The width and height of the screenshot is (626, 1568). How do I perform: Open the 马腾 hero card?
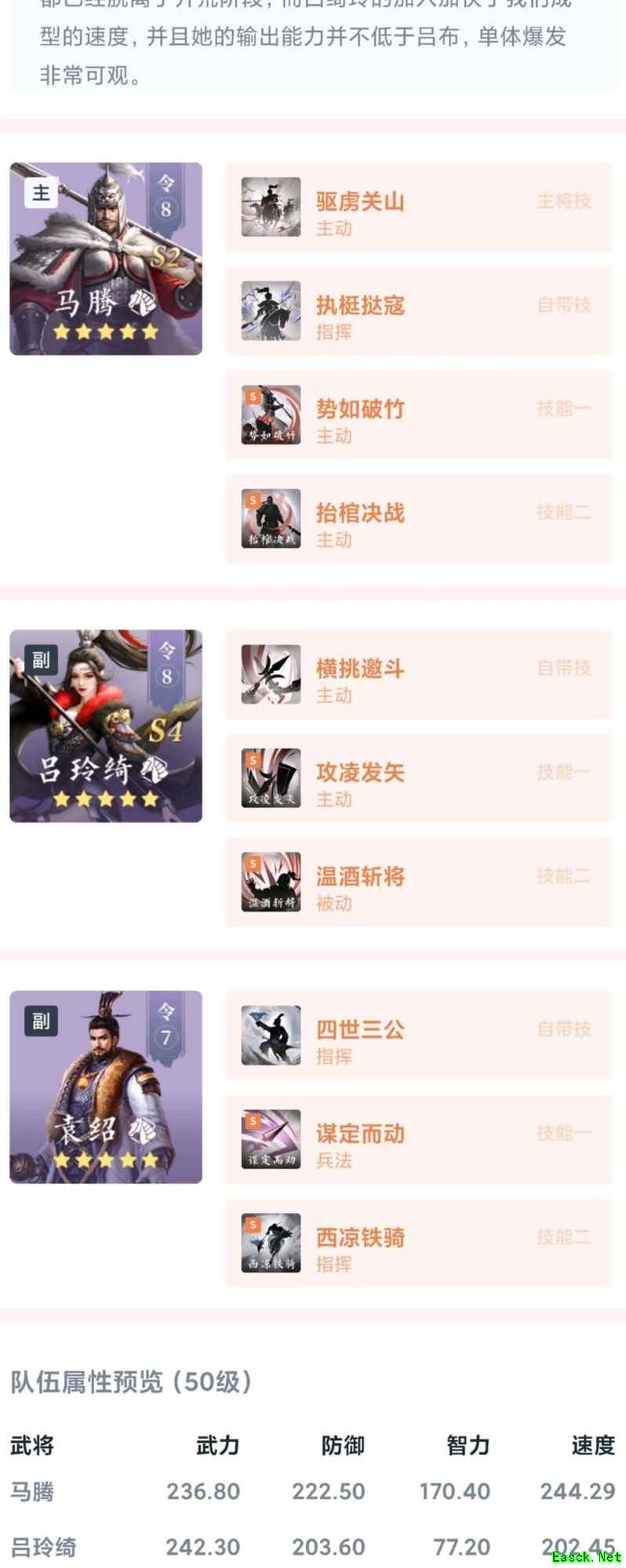[106, 259]
